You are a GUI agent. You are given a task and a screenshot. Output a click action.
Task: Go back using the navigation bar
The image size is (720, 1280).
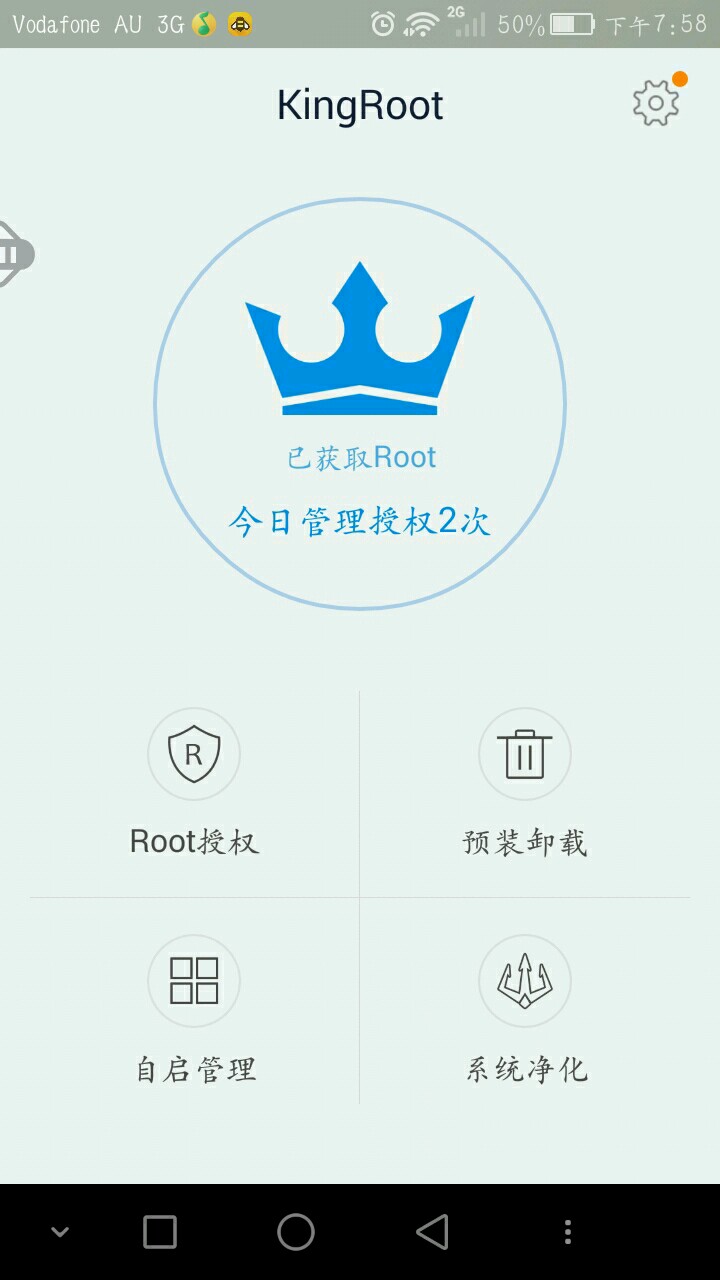pos(432,1232)
